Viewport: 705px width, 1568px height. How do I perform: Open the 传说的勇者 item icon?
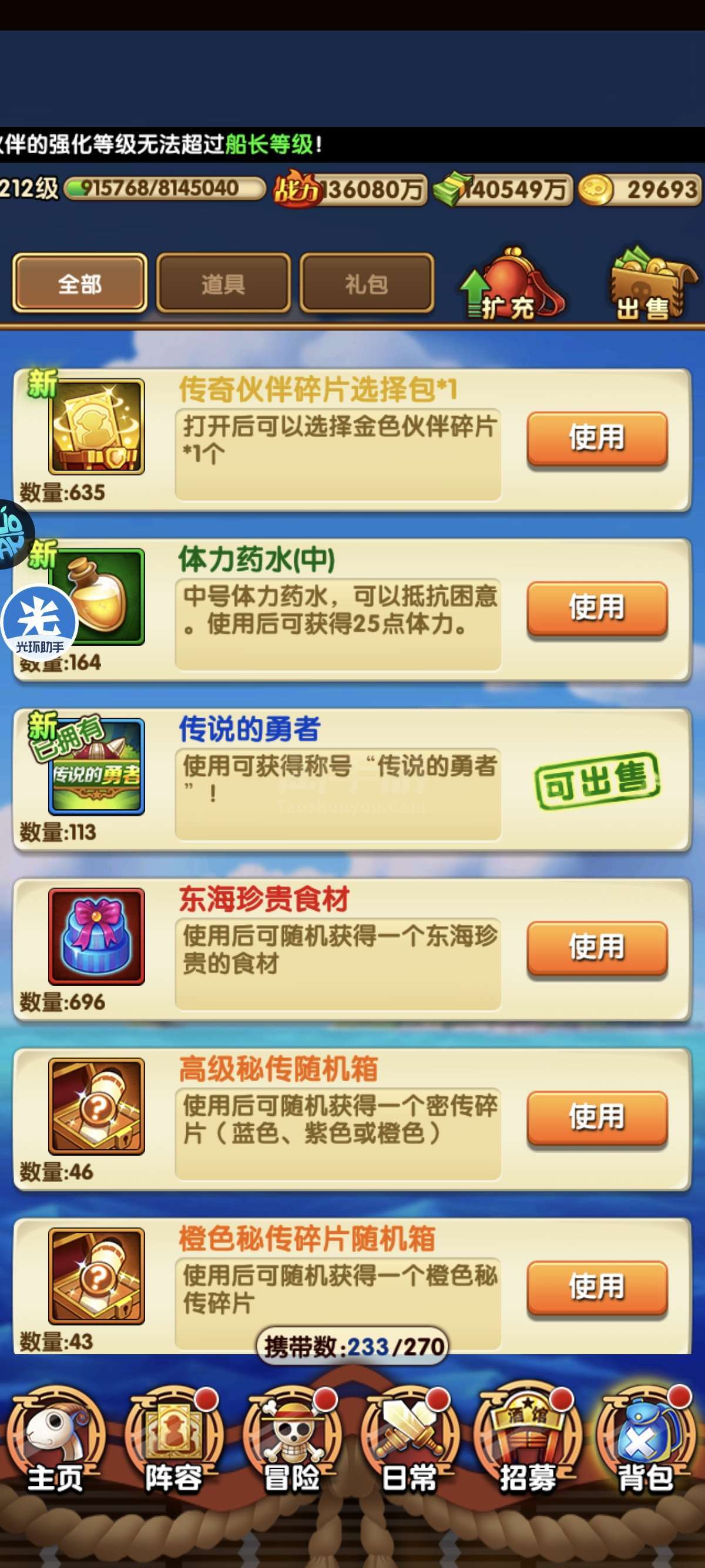(x=96, y=766)
